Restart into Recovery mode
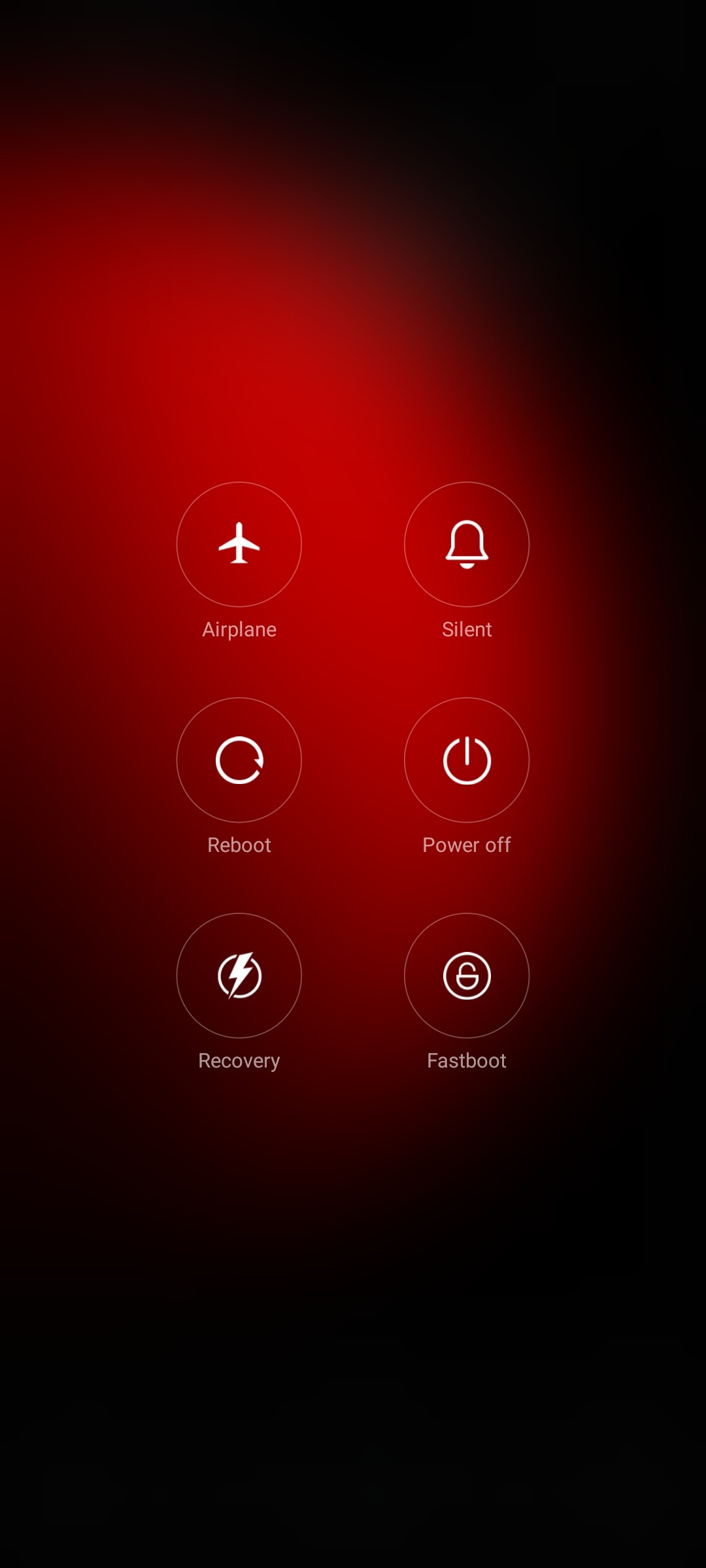The width and height of the screenshot is (706, 1568). tap(239, 975)
